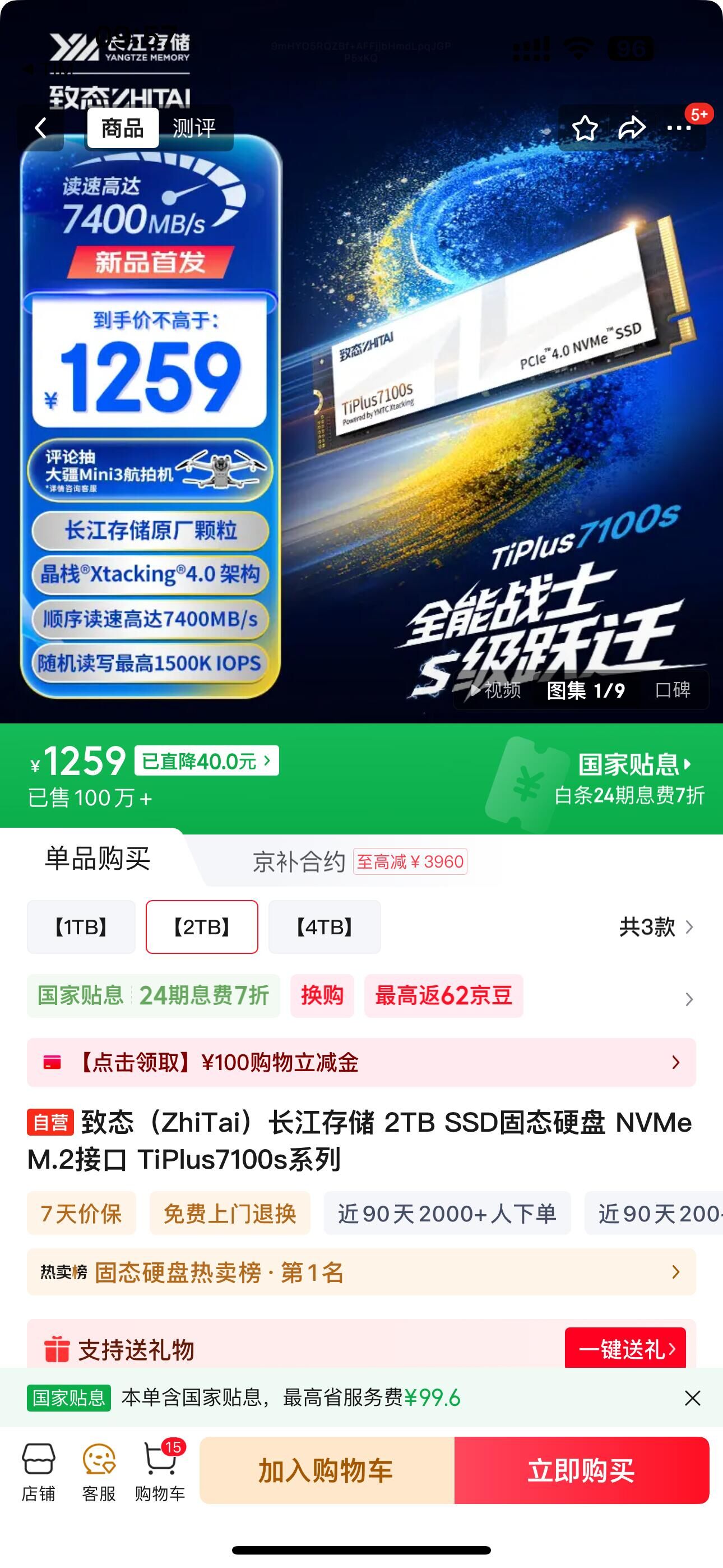This screenshot has height=1568, width=723.
Task: Dismiss the 国家贴息 notice banner
Action: pyautogui.click(x=692, y=1398)
